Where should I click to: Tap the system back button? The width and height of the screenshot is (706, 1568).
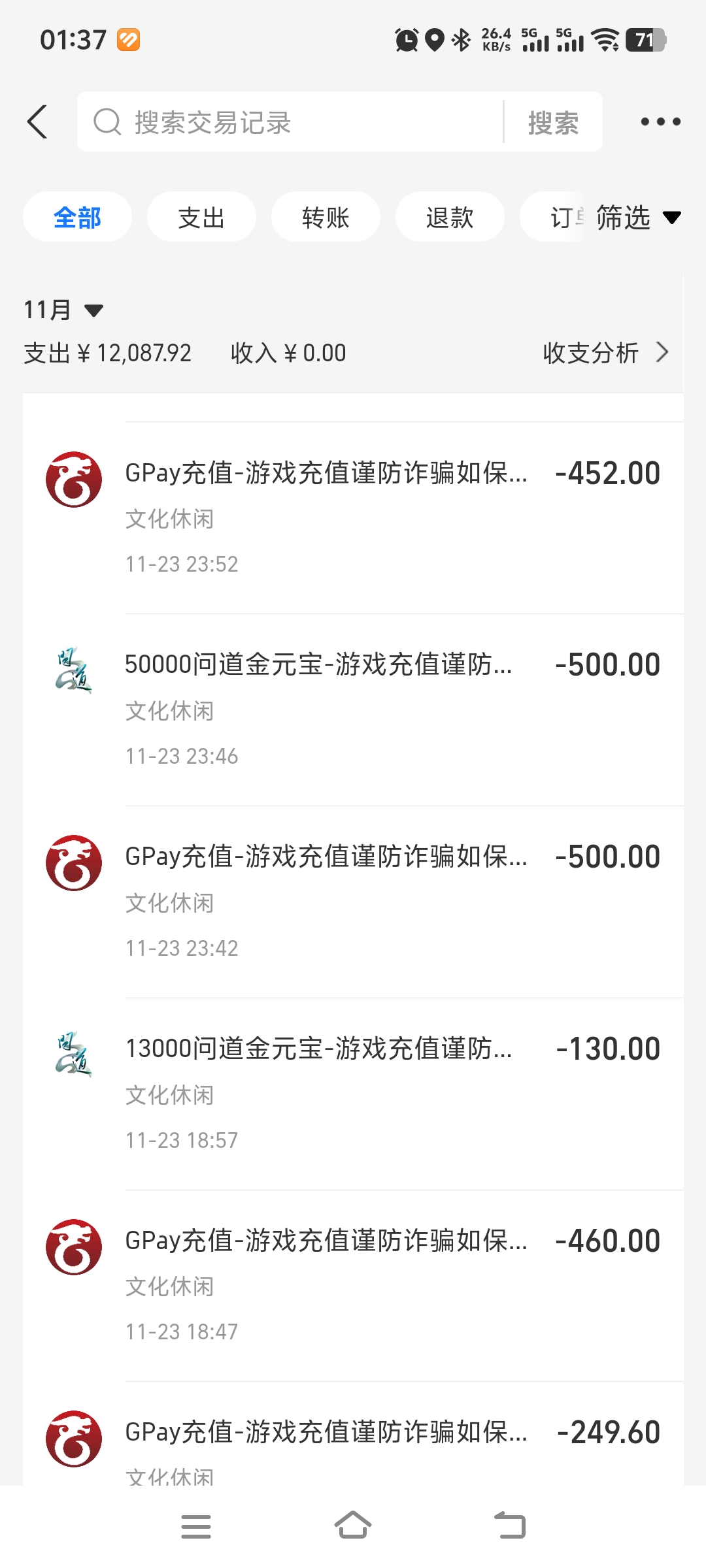pyautogui.click(x=510, y=1526)
